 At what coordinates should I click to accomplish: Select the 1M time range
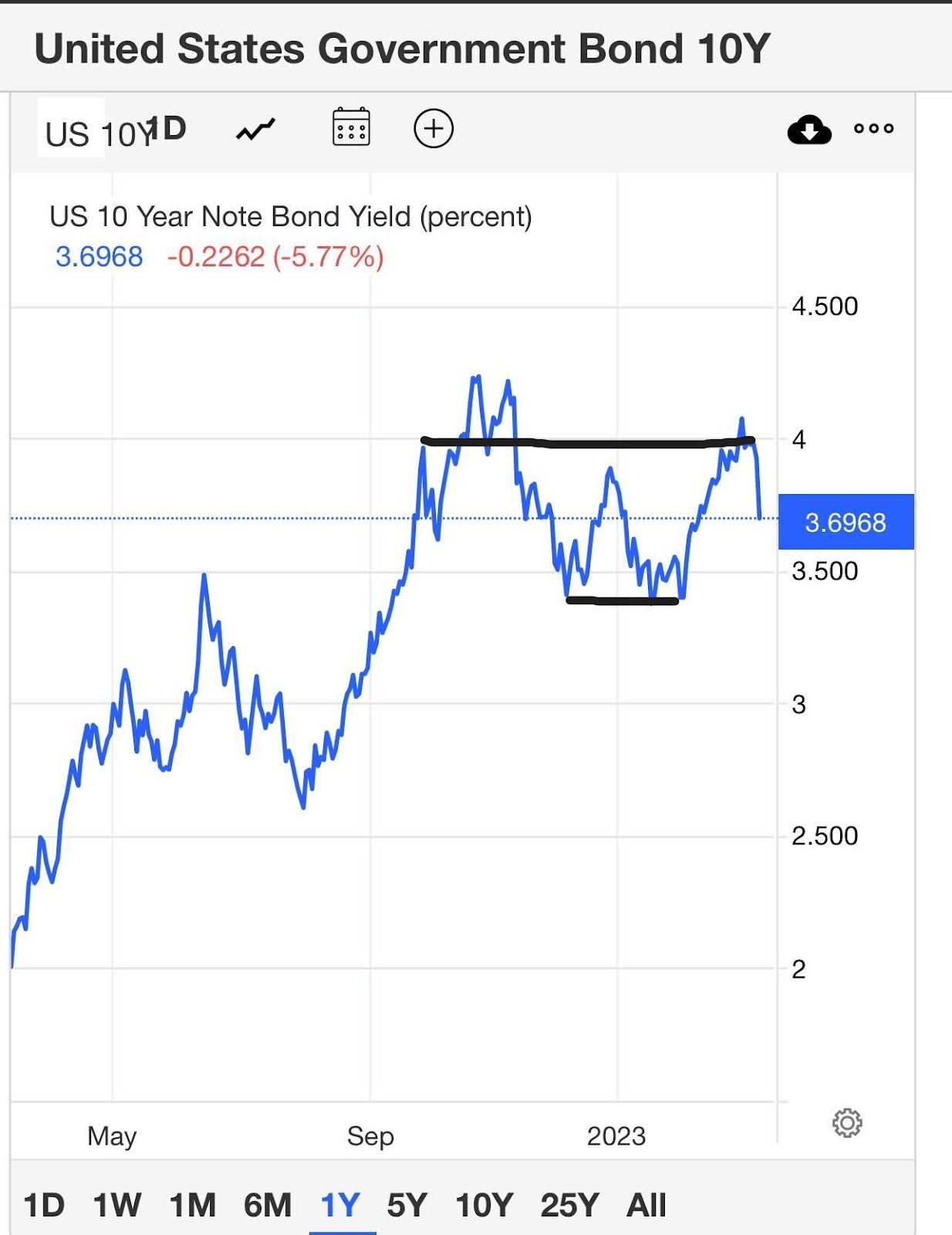pyautogui.click(x=192, y=1205)
